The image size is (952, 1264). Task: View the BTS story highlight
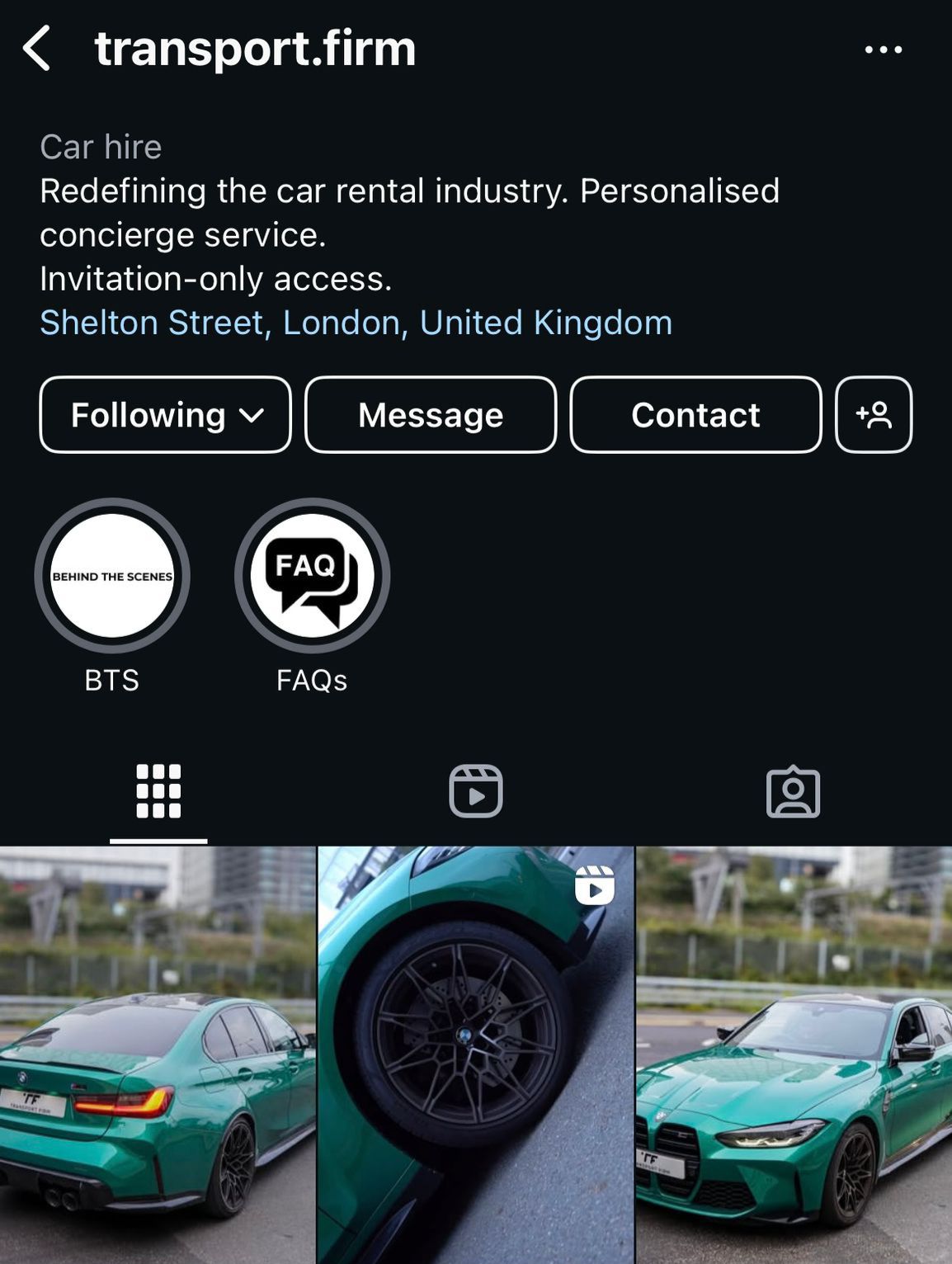(112, 576)
